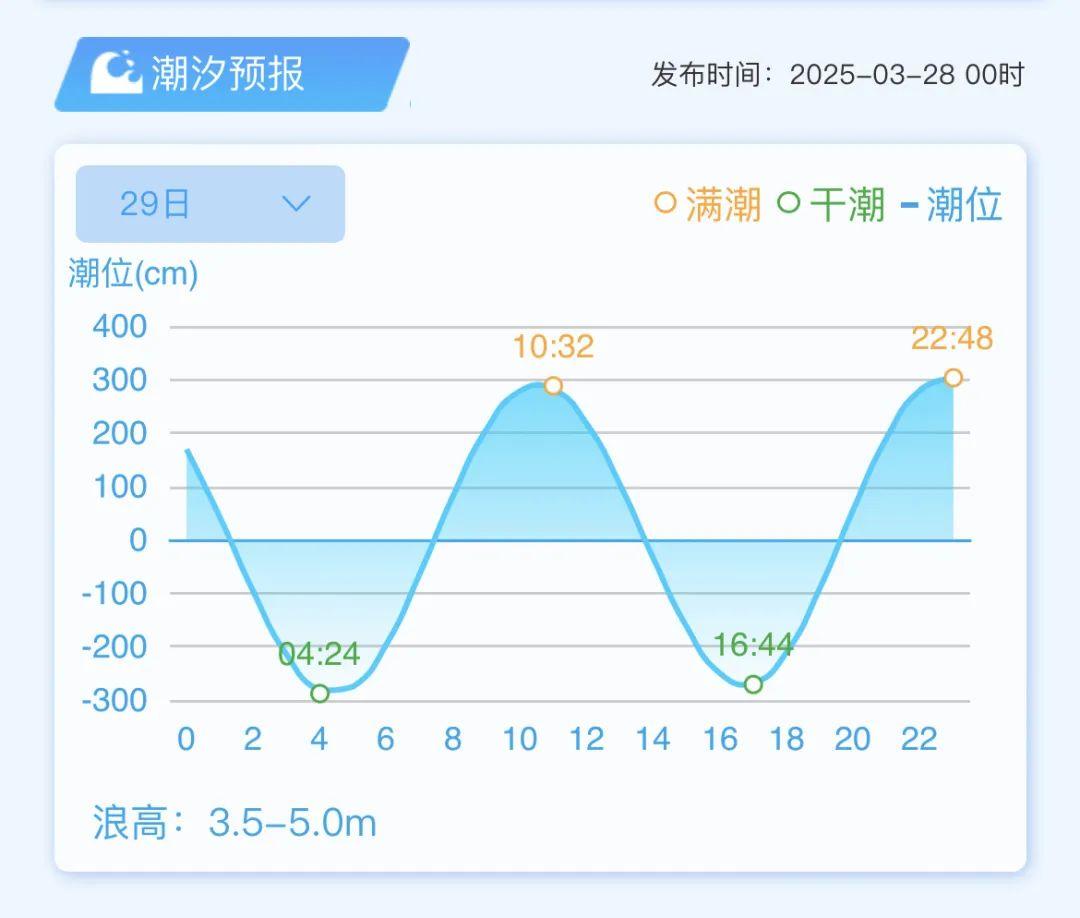Open the 29日 date dropdown
This screenshot has height=918, width=1080.
210,204
